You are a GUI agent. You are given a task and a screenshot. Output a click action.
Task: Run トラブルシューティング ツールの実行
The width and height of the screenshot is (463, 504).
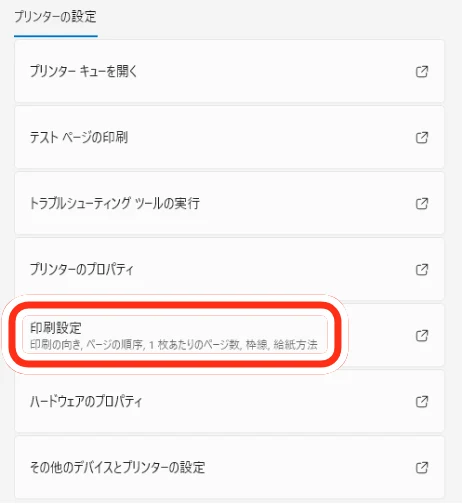click(229, 203)
